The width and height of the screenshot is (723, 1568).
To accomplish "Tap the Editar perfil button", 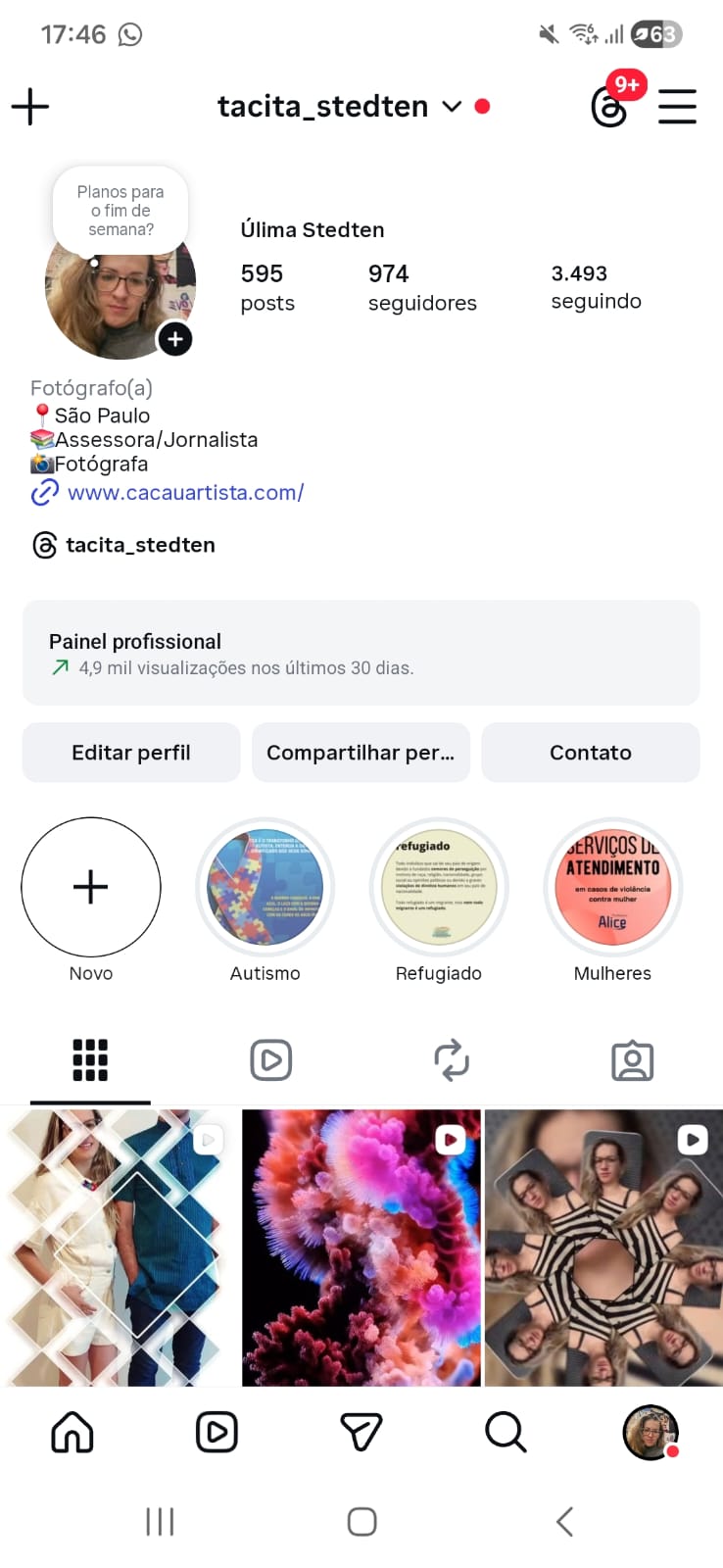I will click(x=130, y=753).
